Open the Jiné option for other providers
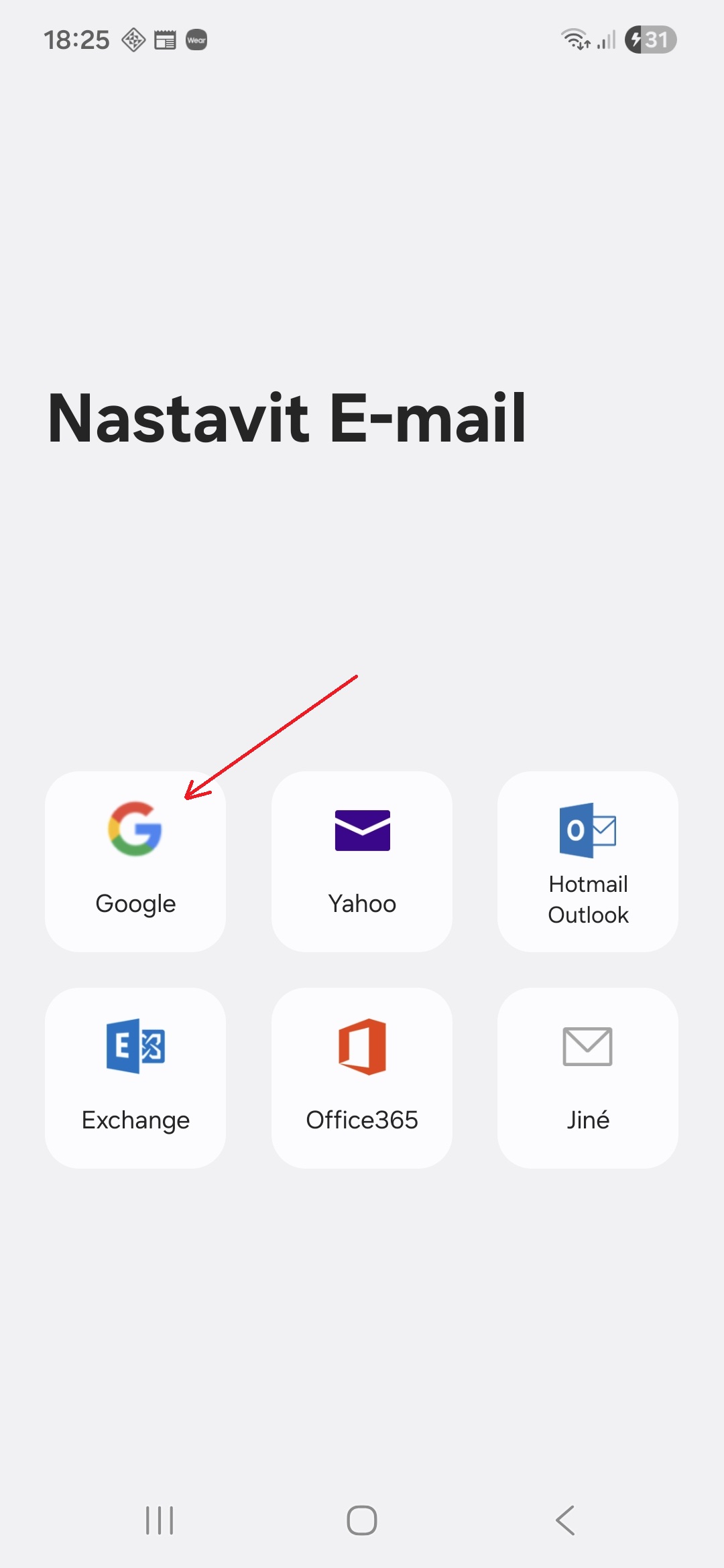This screenshot has width=724, height=1568. coord(588,1077)
